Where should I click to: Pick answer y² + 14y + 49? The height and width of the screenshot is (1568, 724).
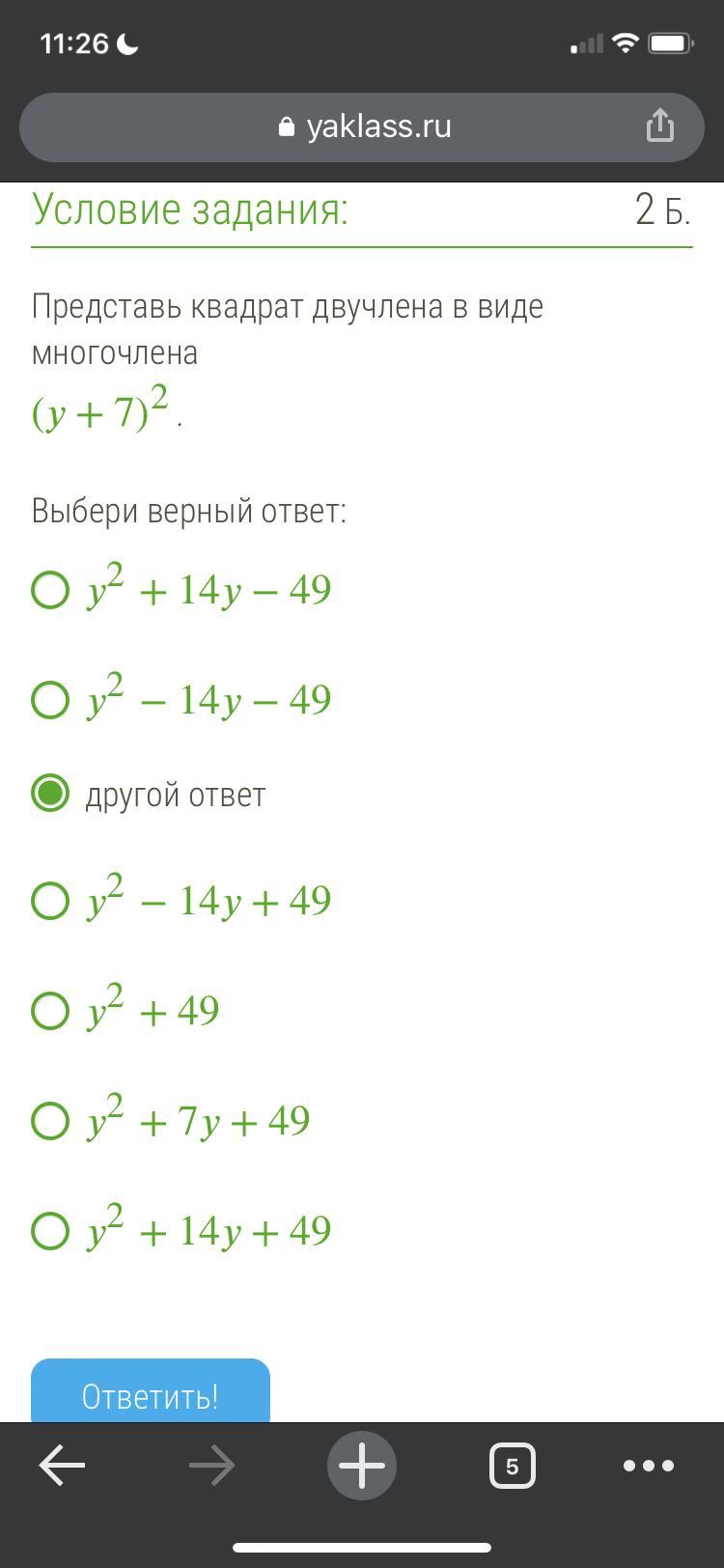point(50,1231)
